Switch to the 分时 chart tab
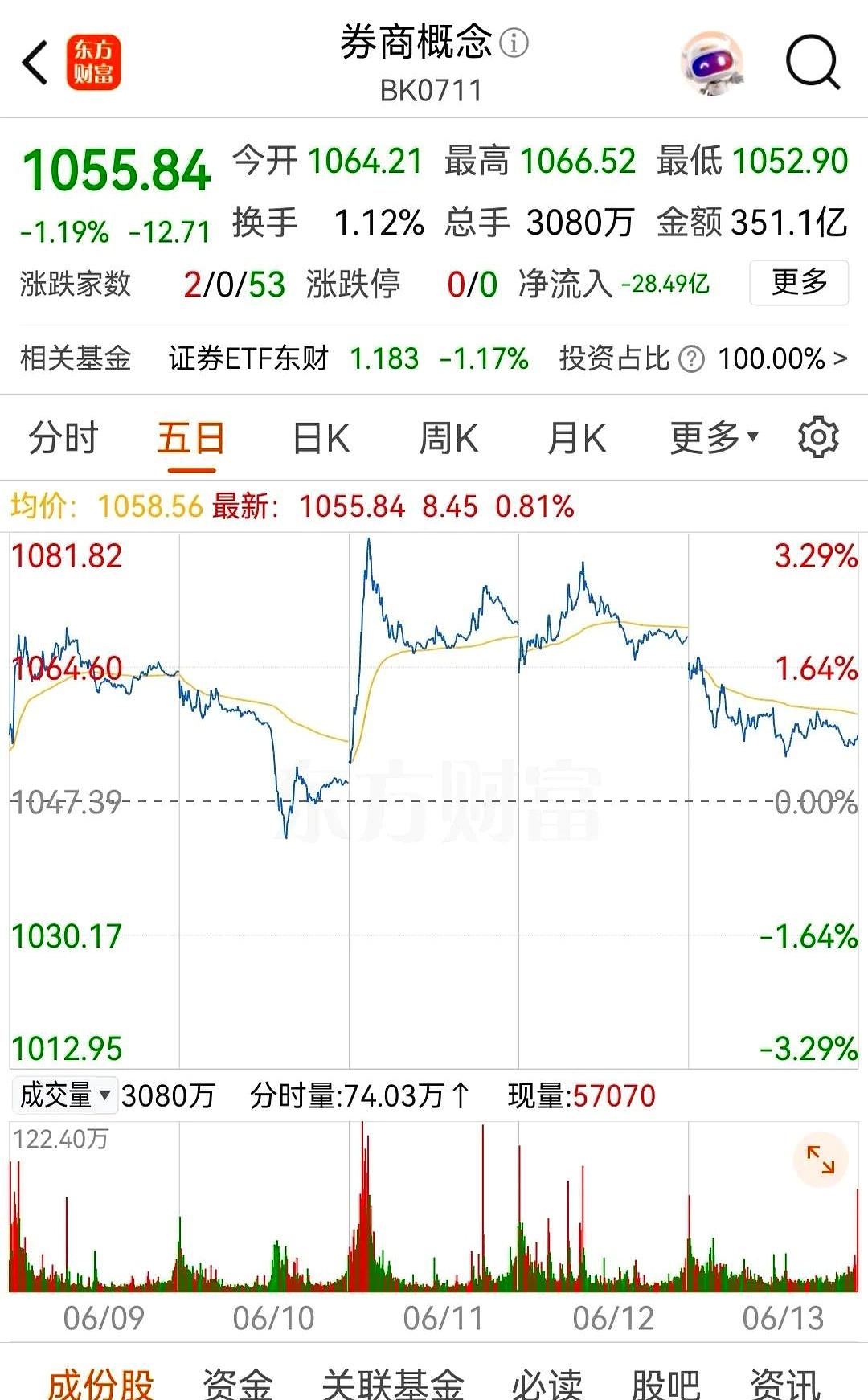 (63, 439)
